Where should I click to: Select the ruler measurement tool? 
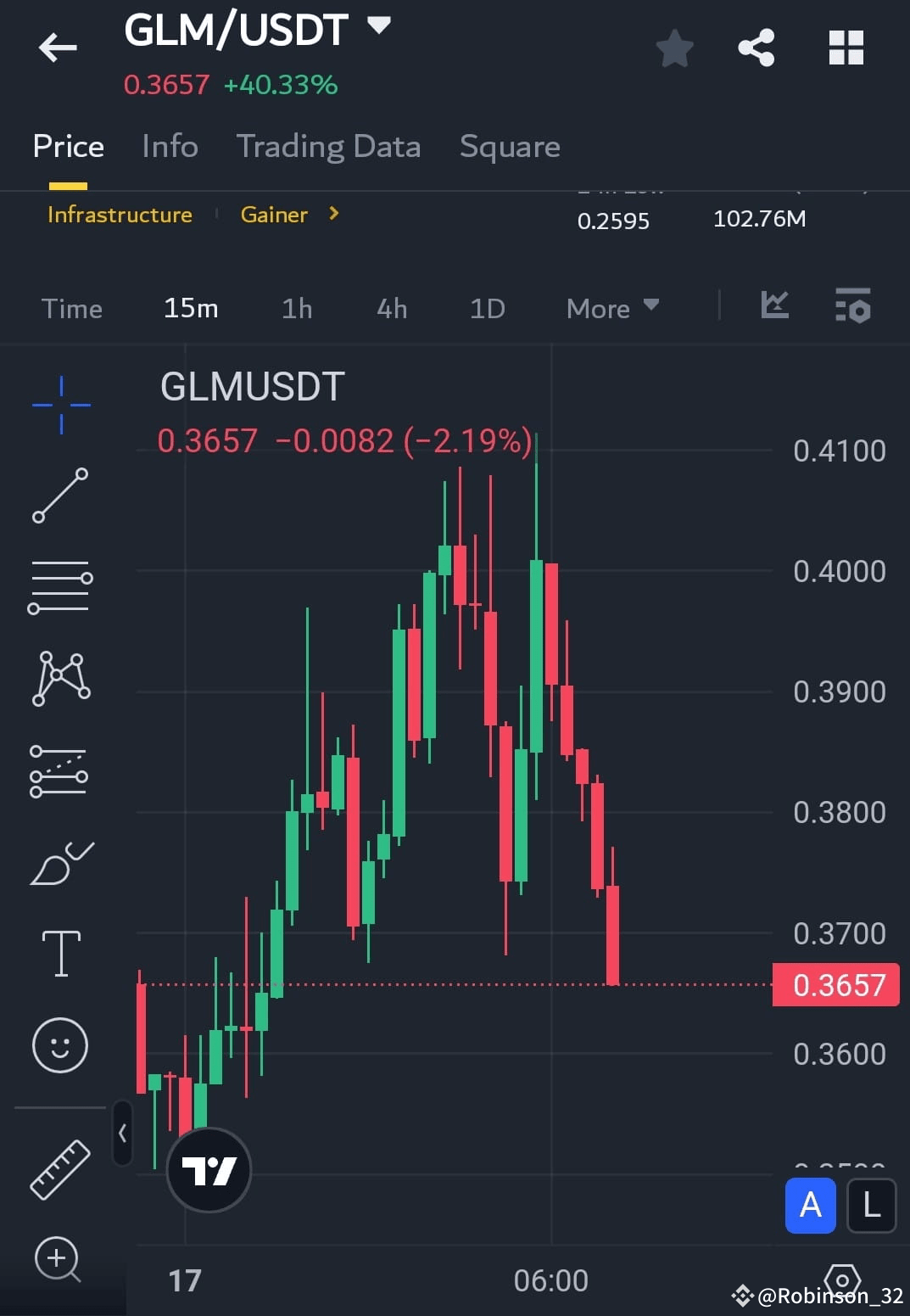coord(59,1168)
